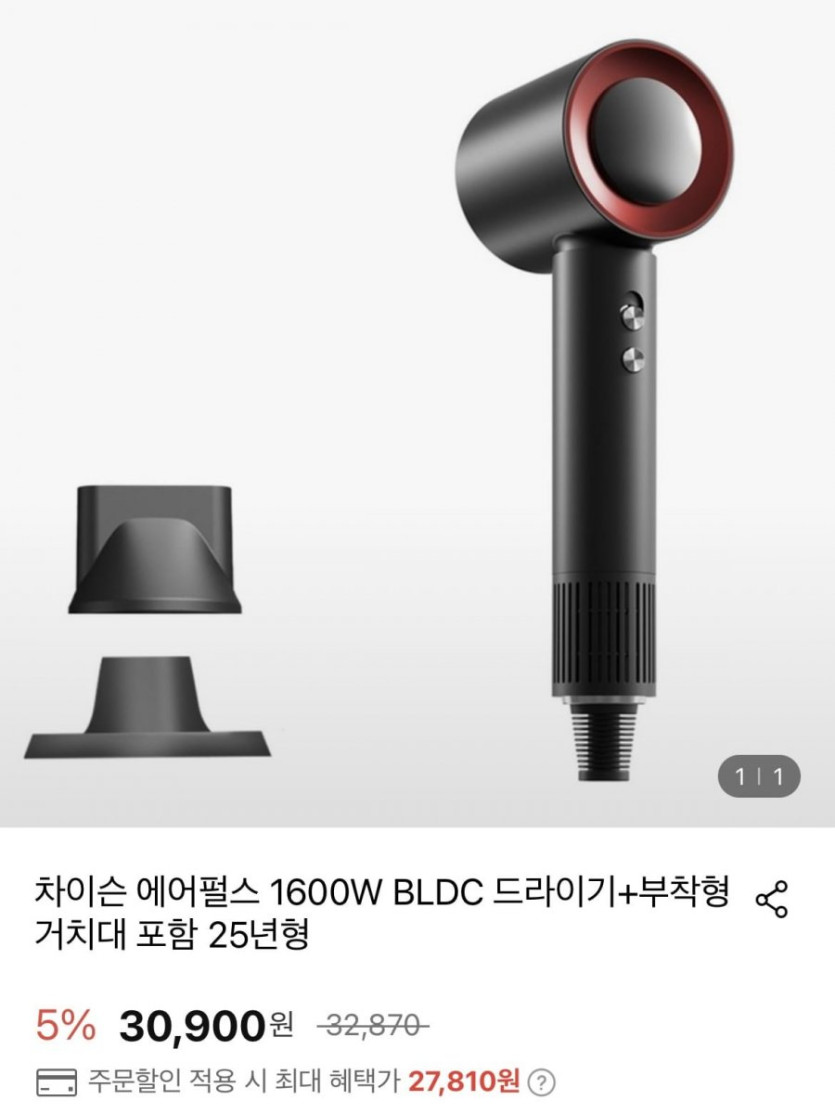835x1113 pixels.
Task: Open the help icon beside 최대 혜택가
Action: (542, 1082)
